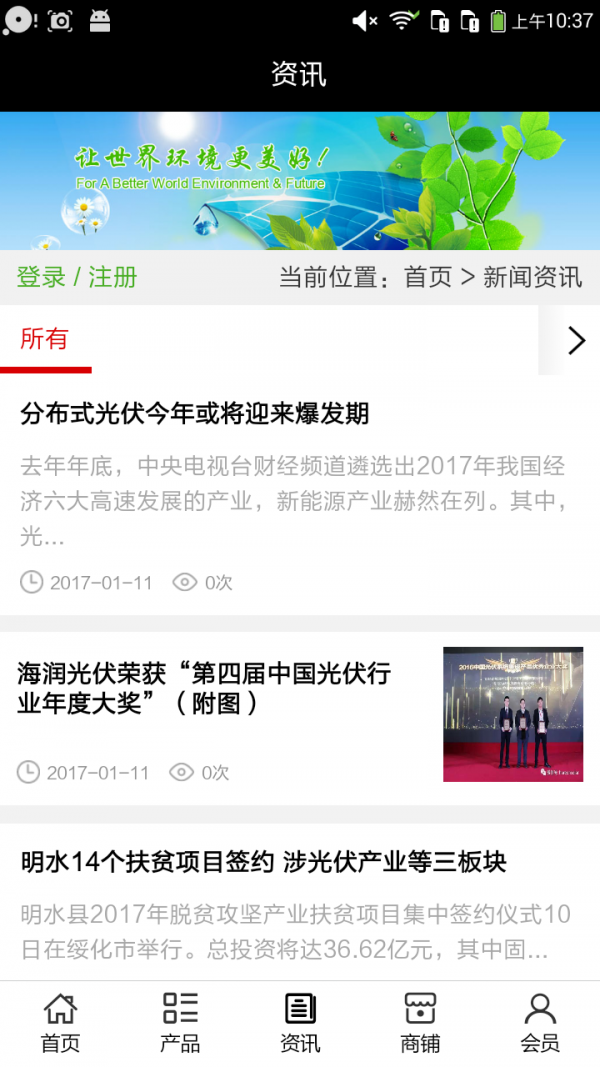Switch to the 产品 bottom tab
This screenshot has width=600, height=1067.
[x=180, y=1023]
